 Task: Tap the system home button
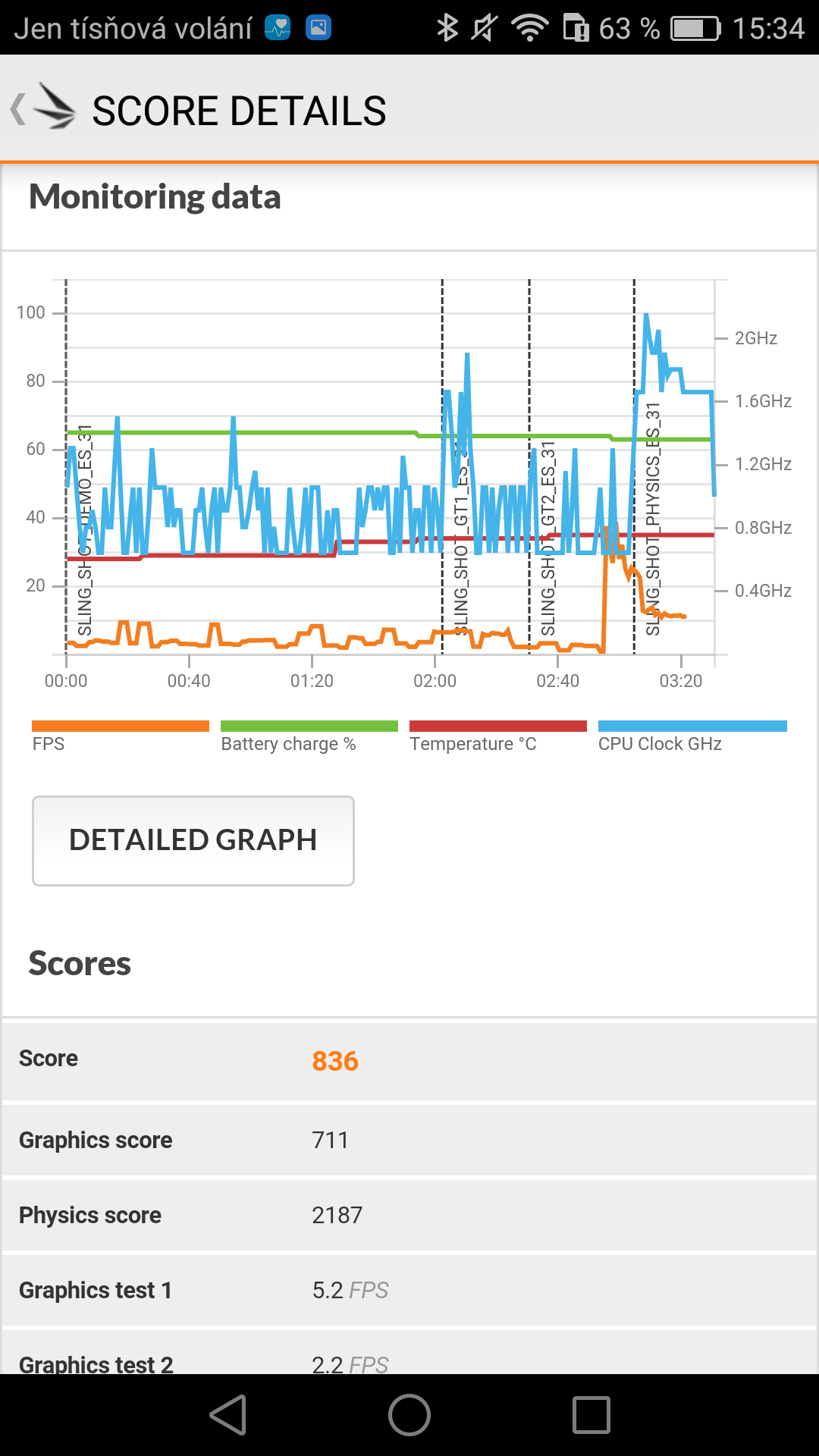409,1415
